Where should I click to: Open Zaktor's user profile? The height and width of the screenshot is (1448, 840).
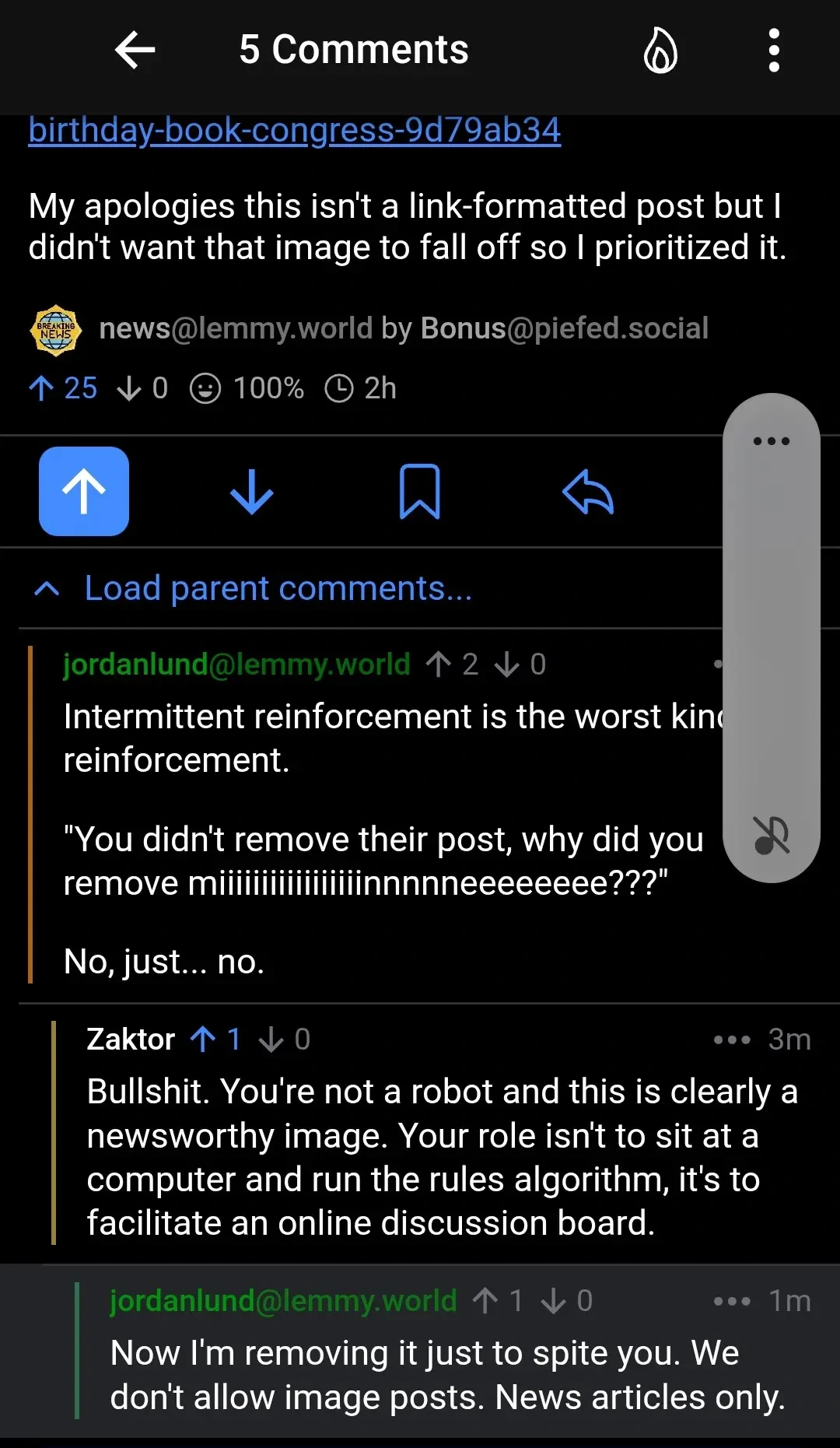131,1040
